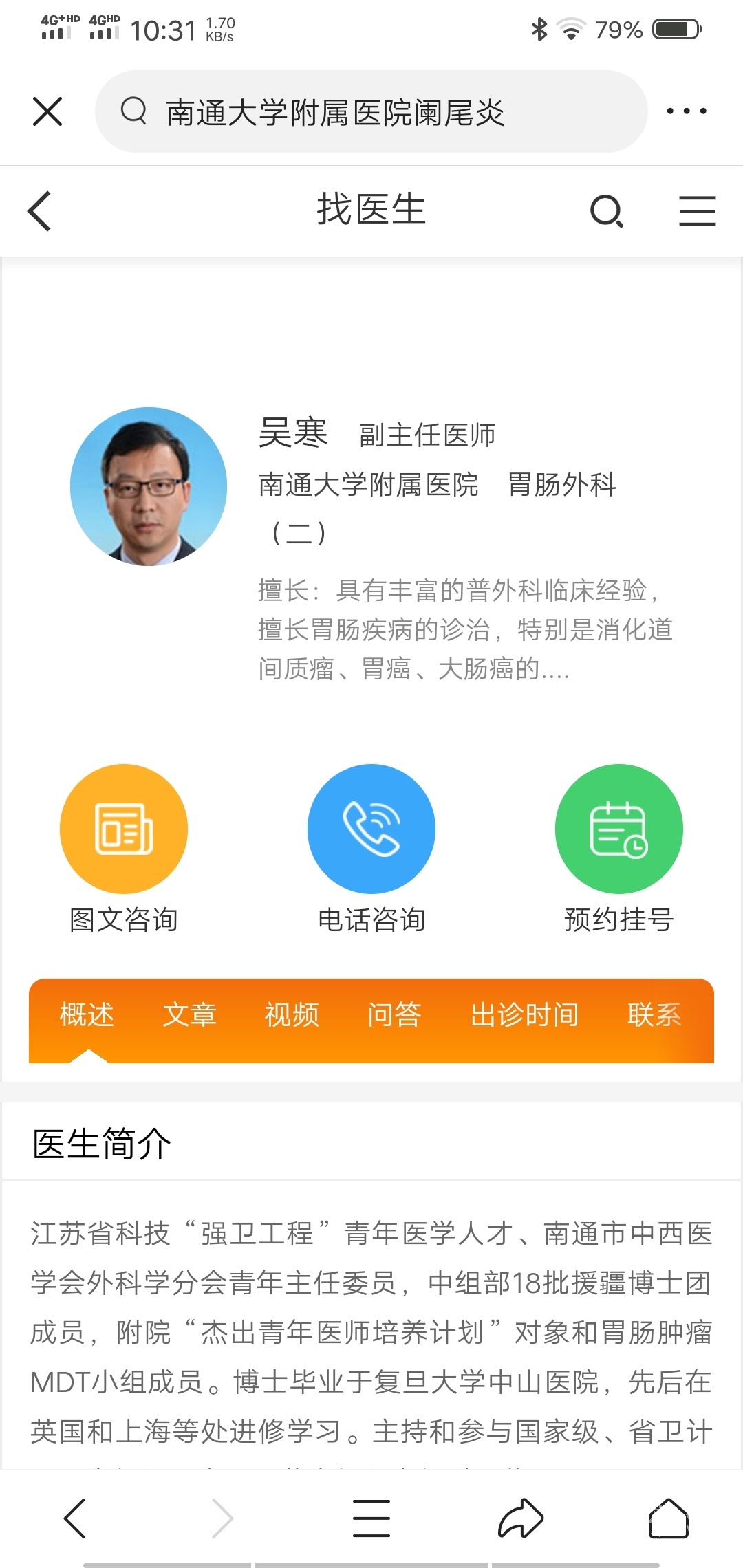The image size is (743, 1568).
Task: Open the hamburger menu in the header
Action: [697, 210]
